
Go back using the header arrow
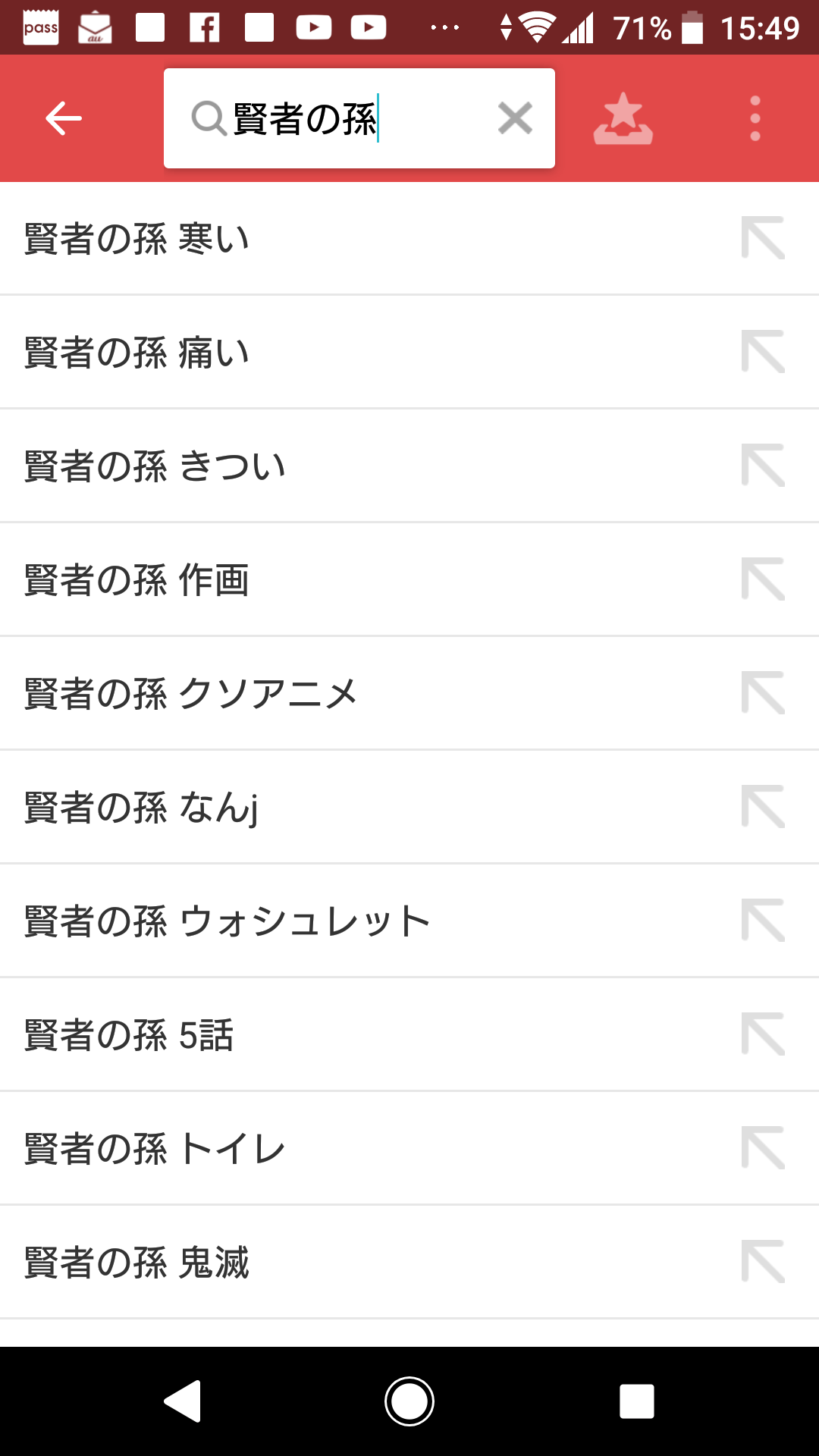[x=64, y=118]
